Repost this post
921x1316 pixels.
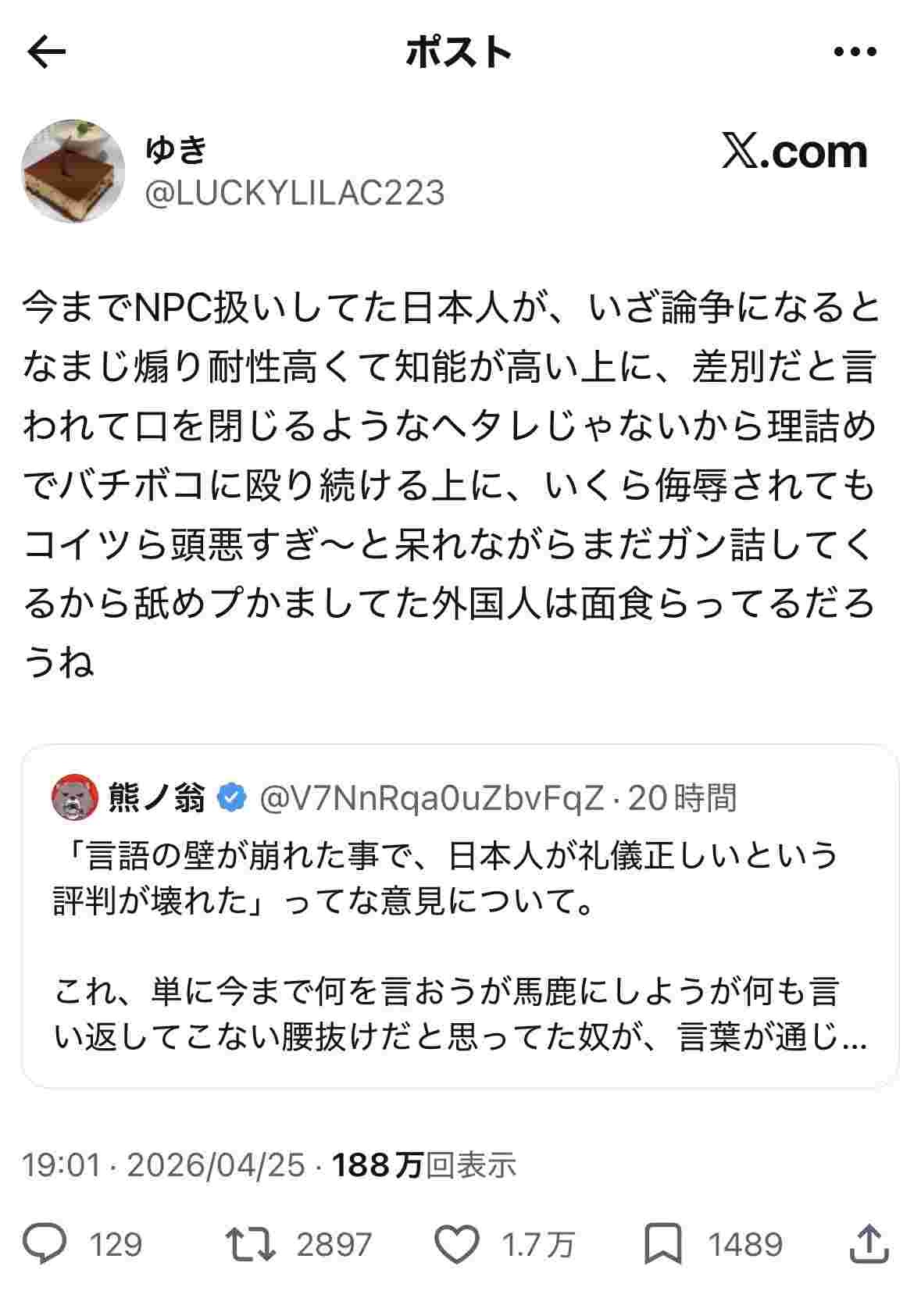pyautogui.click(x=250, y=1244)
